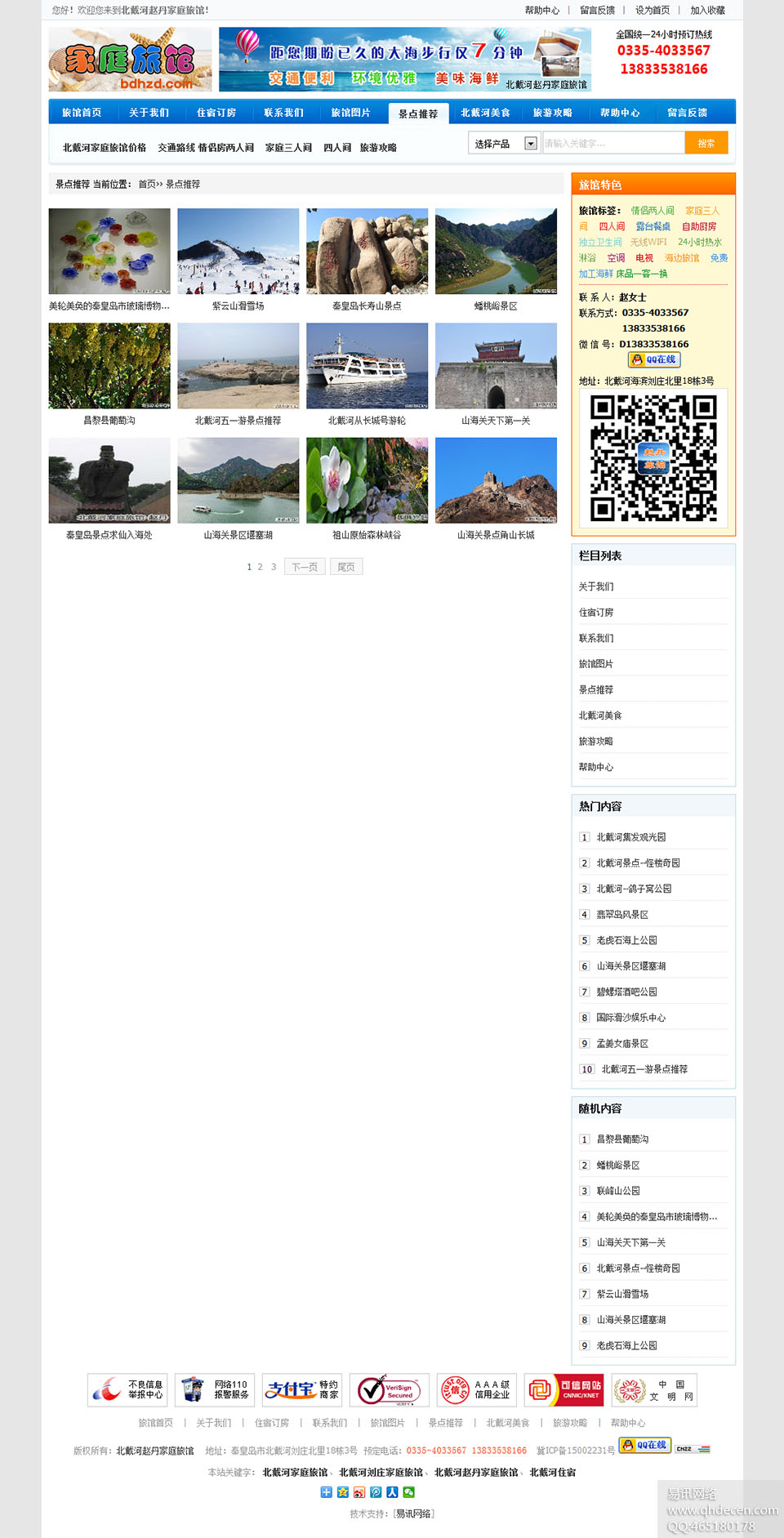
Task: Go to page 2 of results
Action: pos(261,567)
